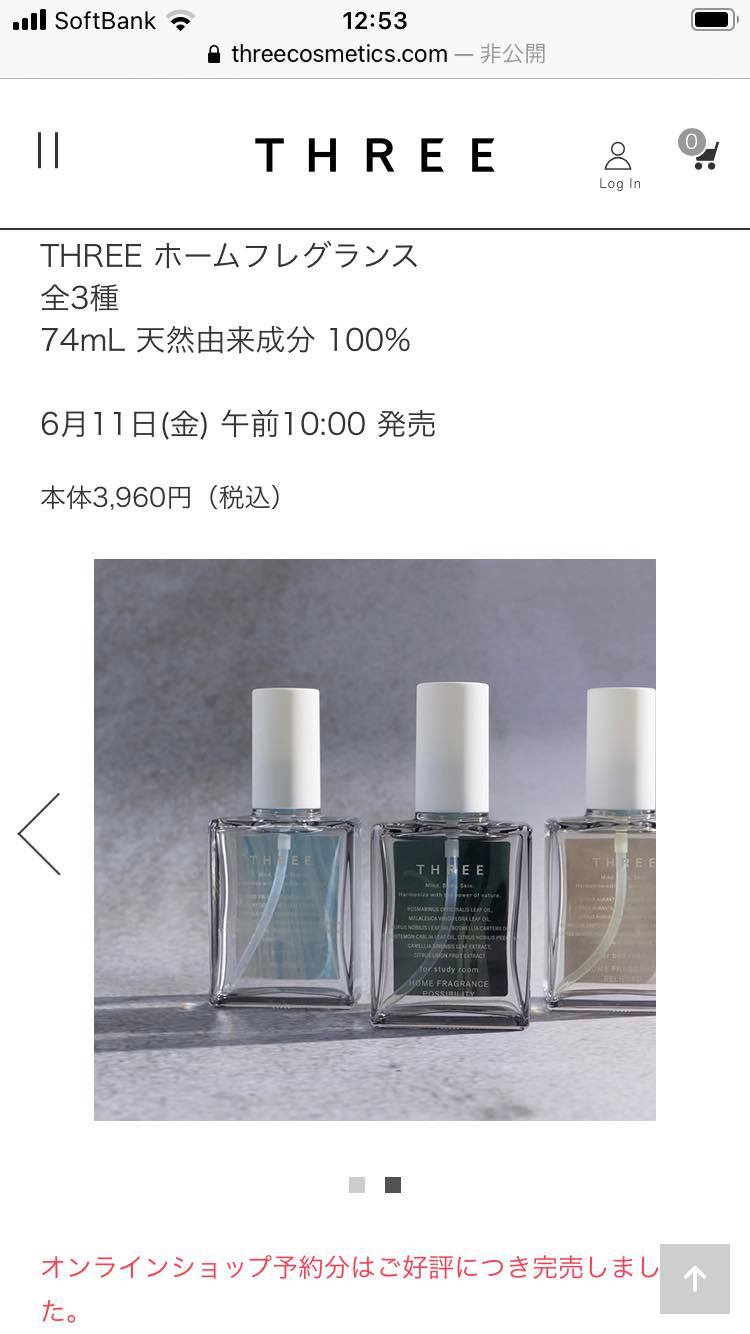The width and height of the screenshot is (750, 1334).
Task: Open the shopping cart
Action: click(x=701, y=152)
